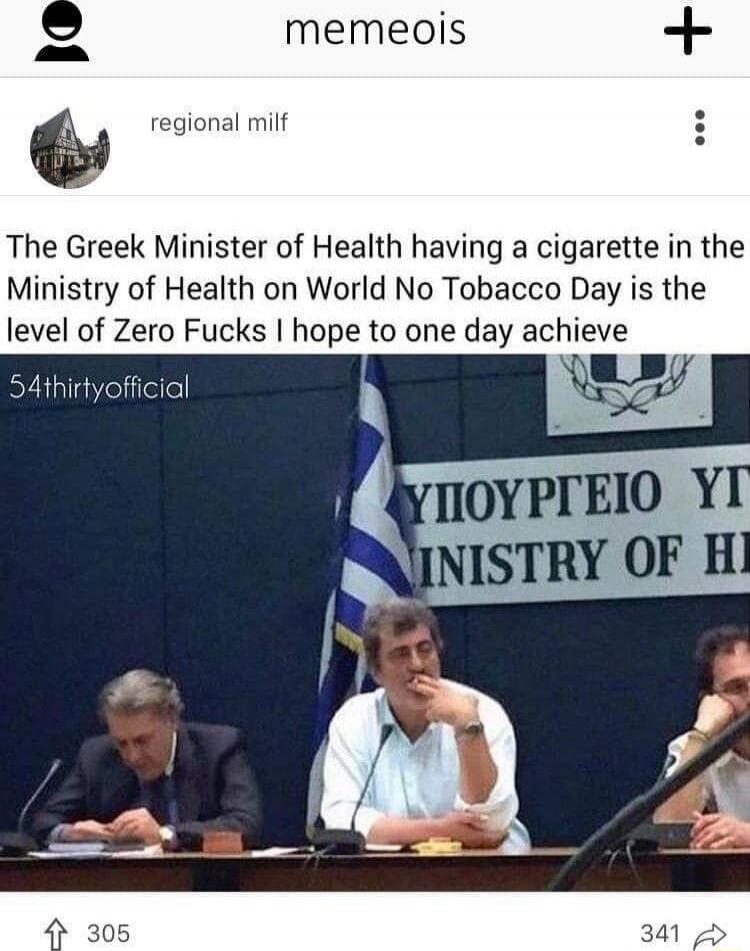750x951 pixels.
Task: Open the post's three-dot overflow menu
Action: 700,128
